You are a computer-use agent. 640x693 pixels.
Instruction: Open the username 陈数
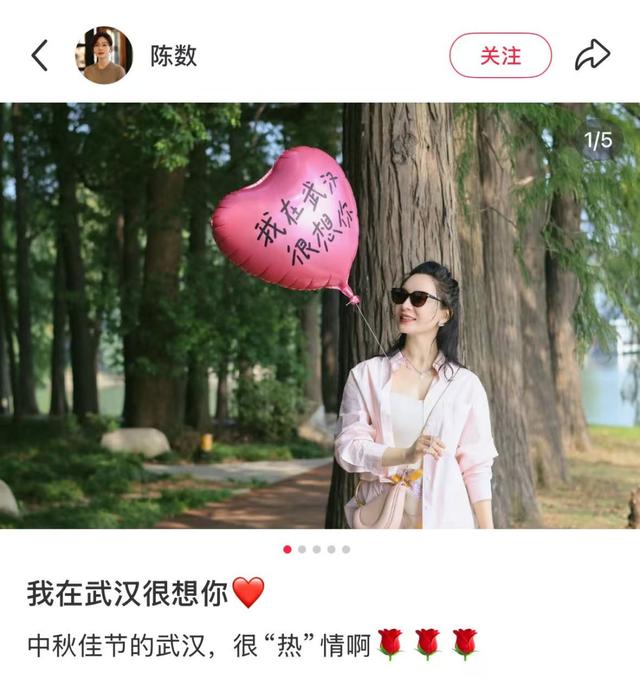point(174,56)
